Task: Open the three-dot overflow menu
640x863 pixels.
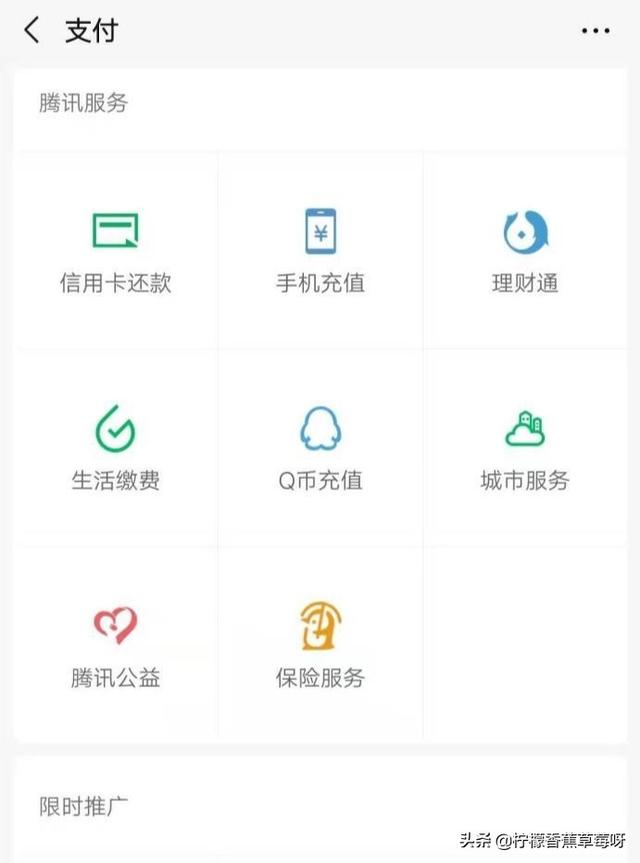Action: click(595, 31)
